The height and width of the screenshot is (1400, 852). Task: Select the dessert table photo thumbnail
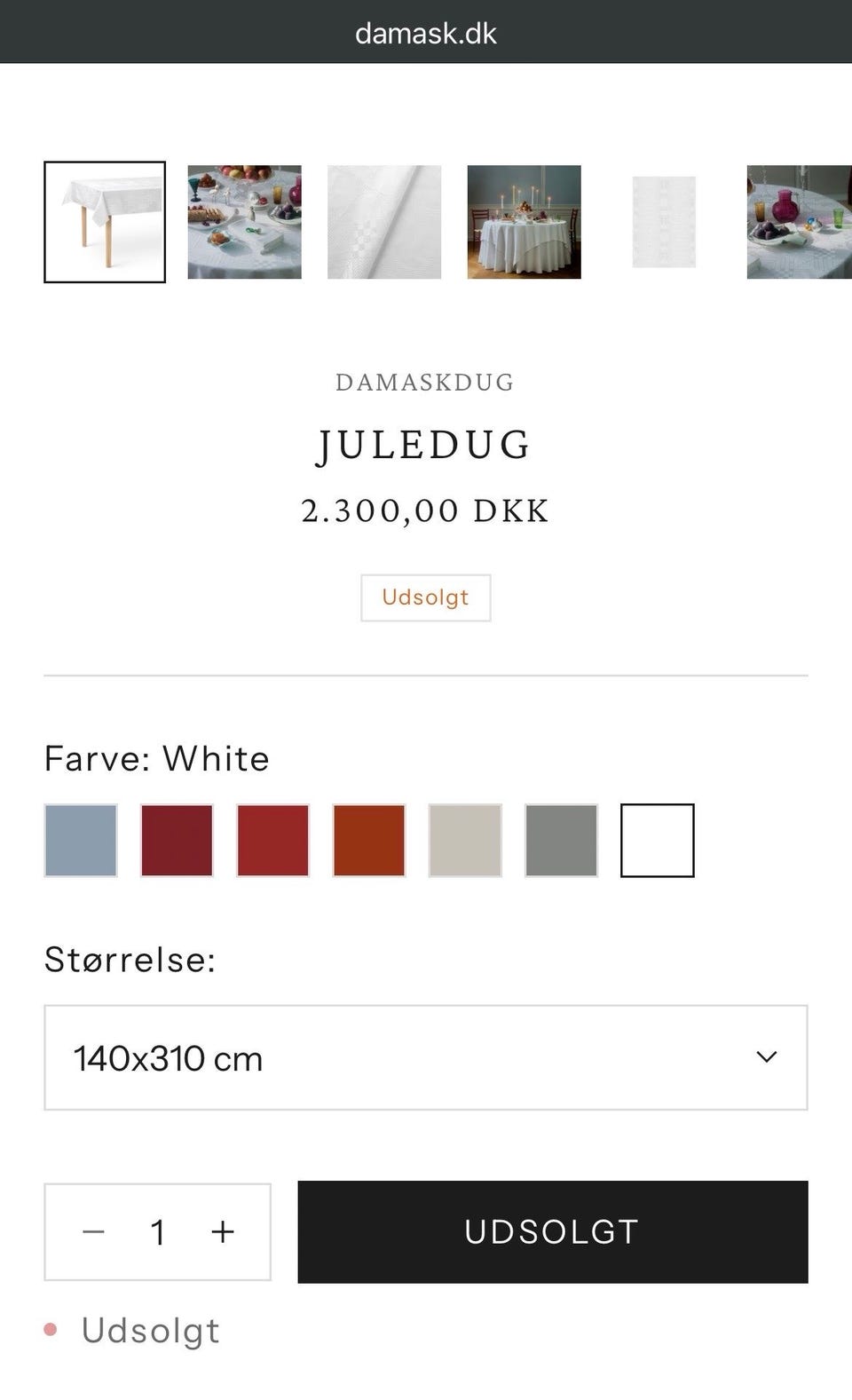pos(244,222)
